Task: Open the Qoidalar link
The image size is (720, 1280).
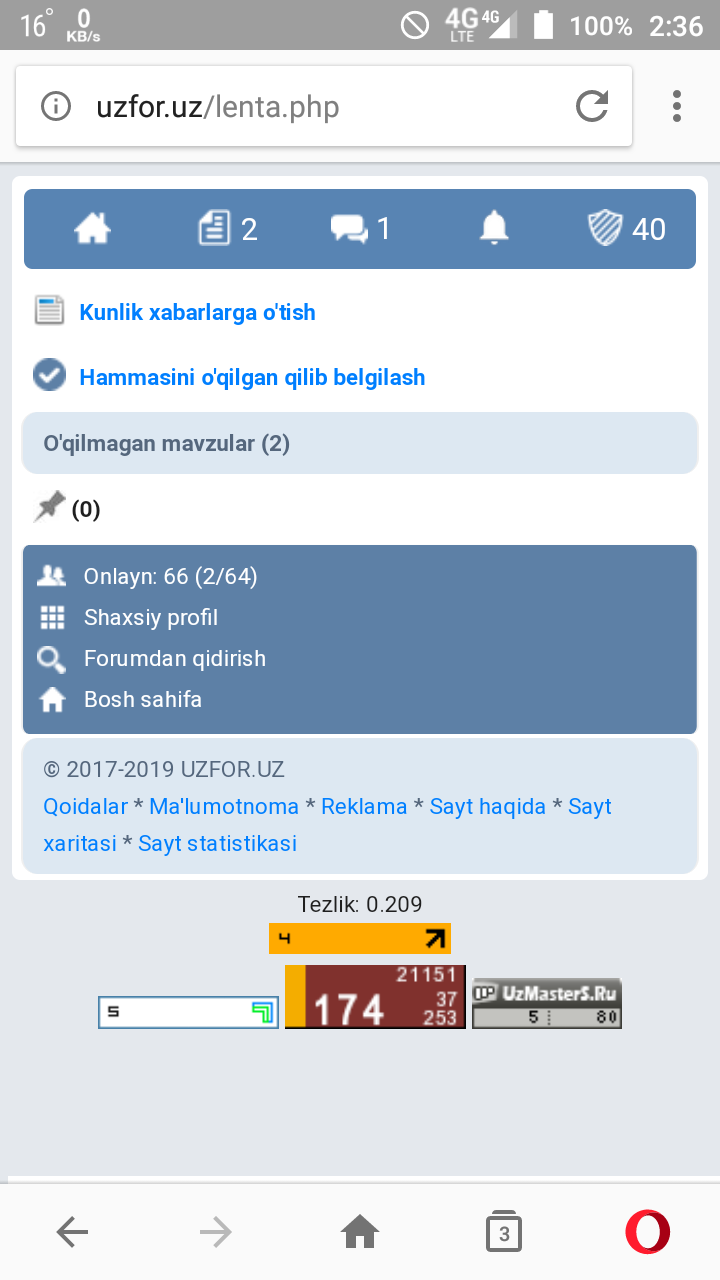Action: coord(85,806)
